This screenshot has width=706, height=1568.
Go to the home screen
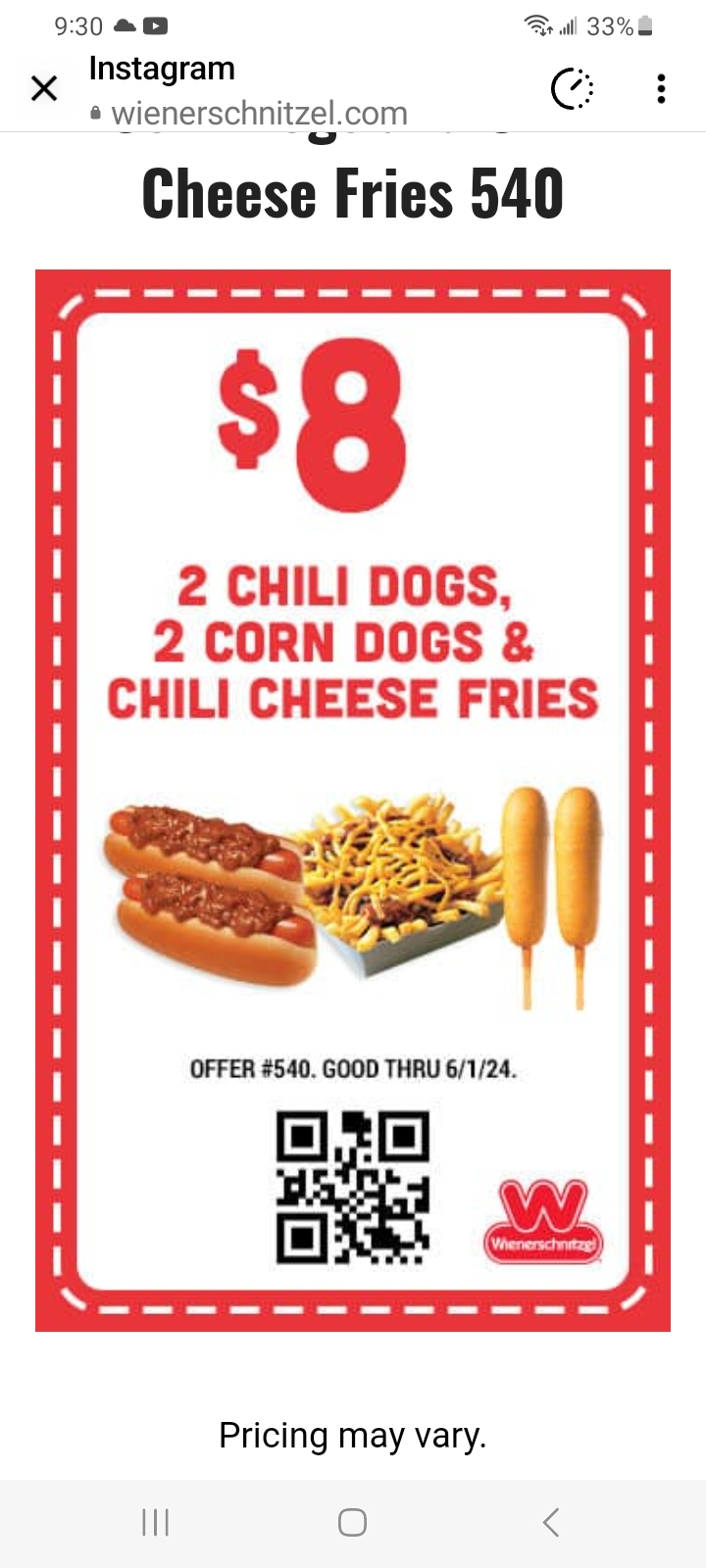click(x=353, y=1522)
